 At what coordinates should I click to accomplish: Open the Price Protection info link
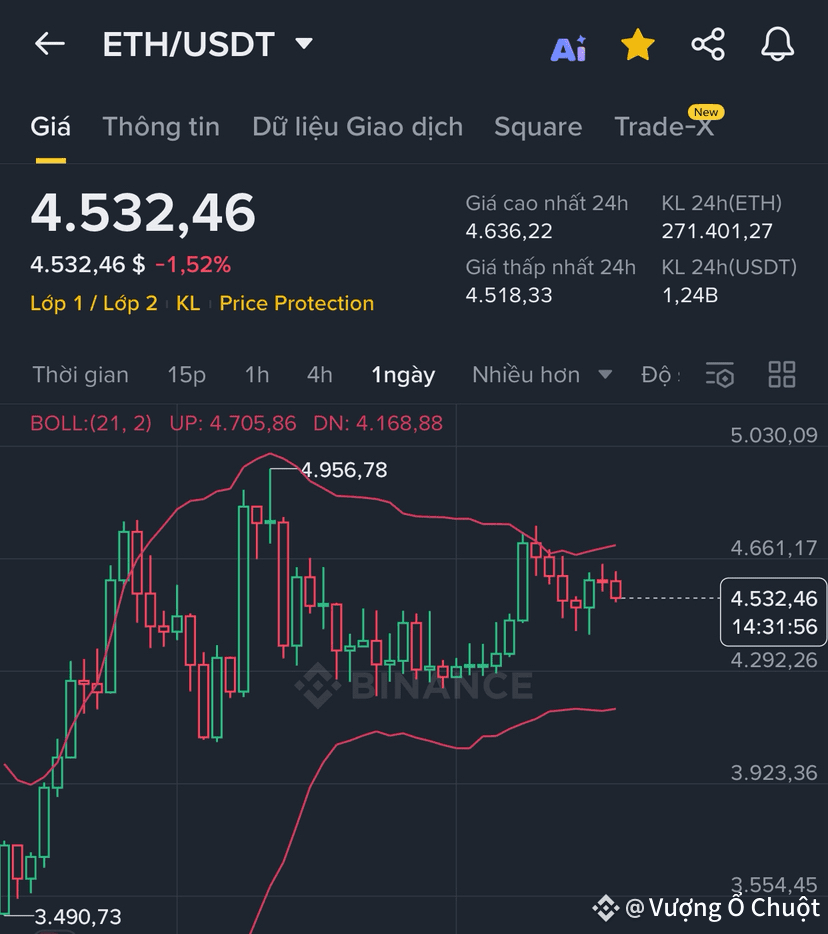[x=296, y=303]
